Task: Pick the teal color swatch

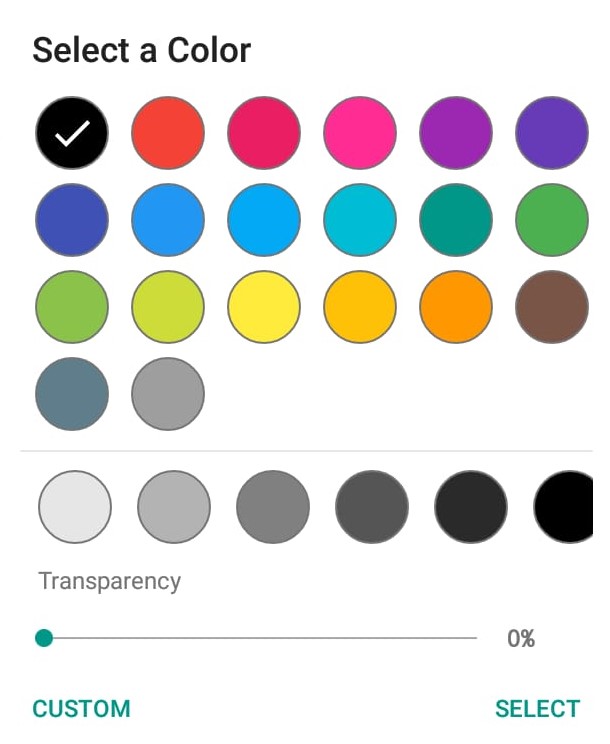Action: coord(456,220)
